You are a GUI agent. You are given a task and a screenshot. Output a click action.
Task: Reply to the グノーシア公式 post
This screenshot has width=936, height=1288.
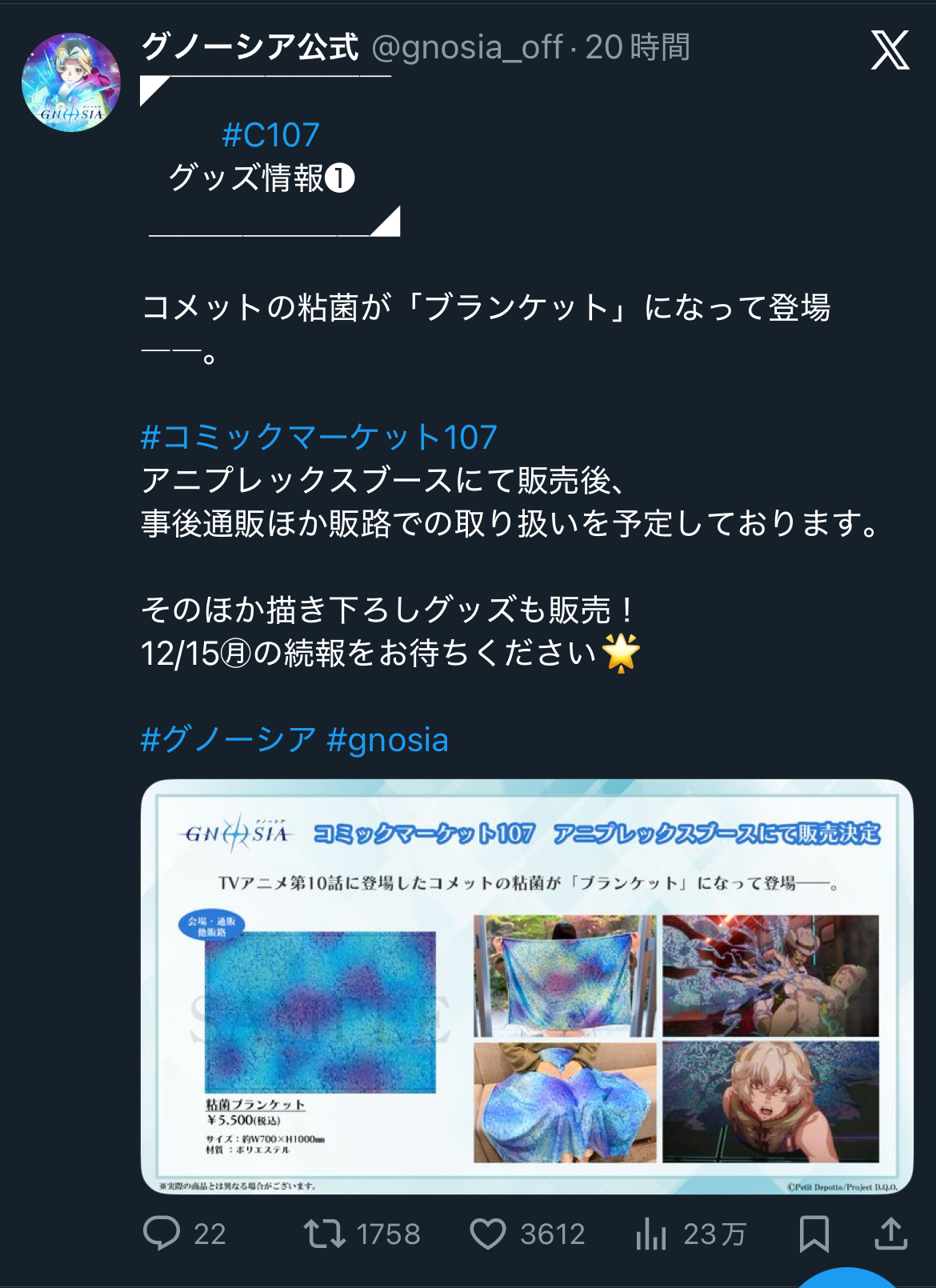tap(162, 1233)
